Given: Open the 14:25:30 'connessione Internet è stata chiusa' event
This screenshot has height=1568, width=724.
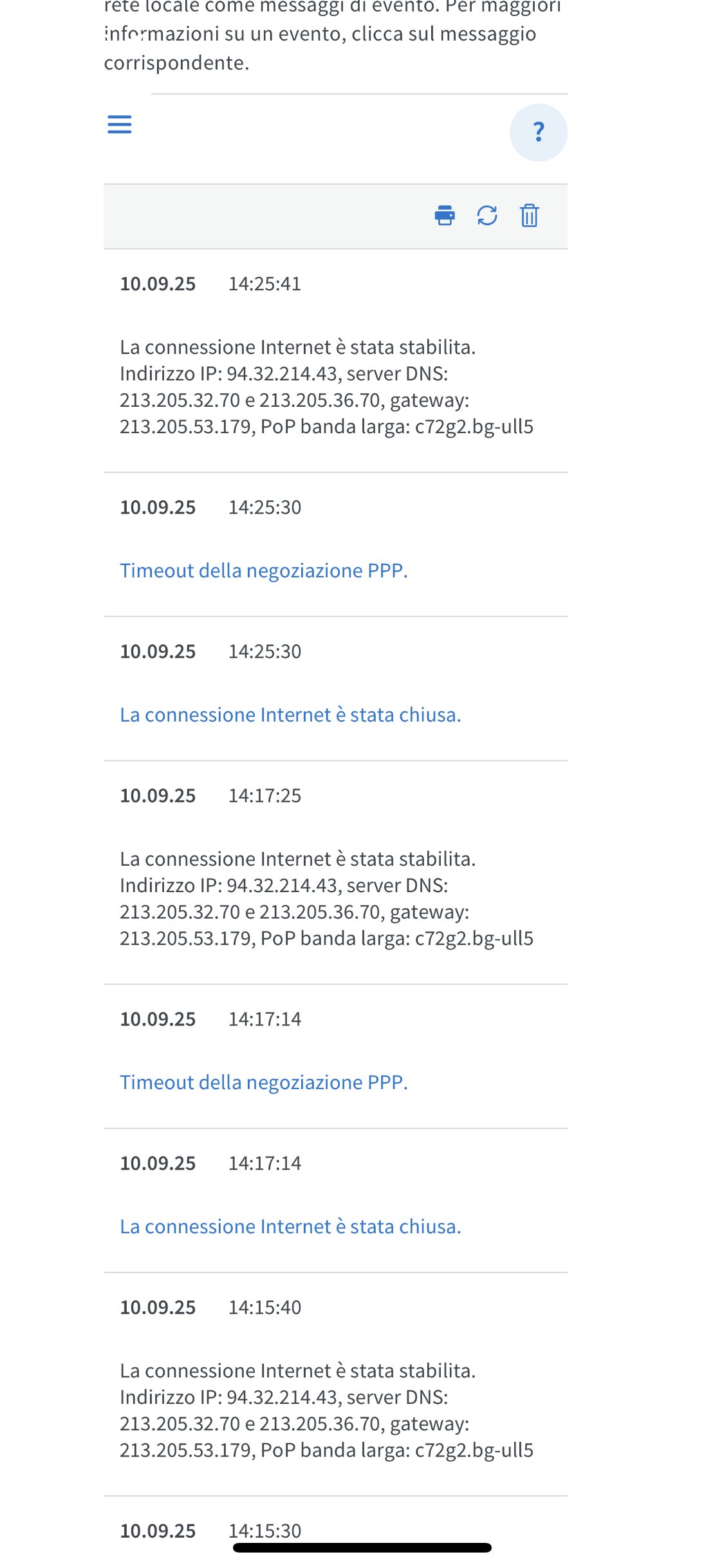Looking at the screenshot, I should click(x=290, y=714).
